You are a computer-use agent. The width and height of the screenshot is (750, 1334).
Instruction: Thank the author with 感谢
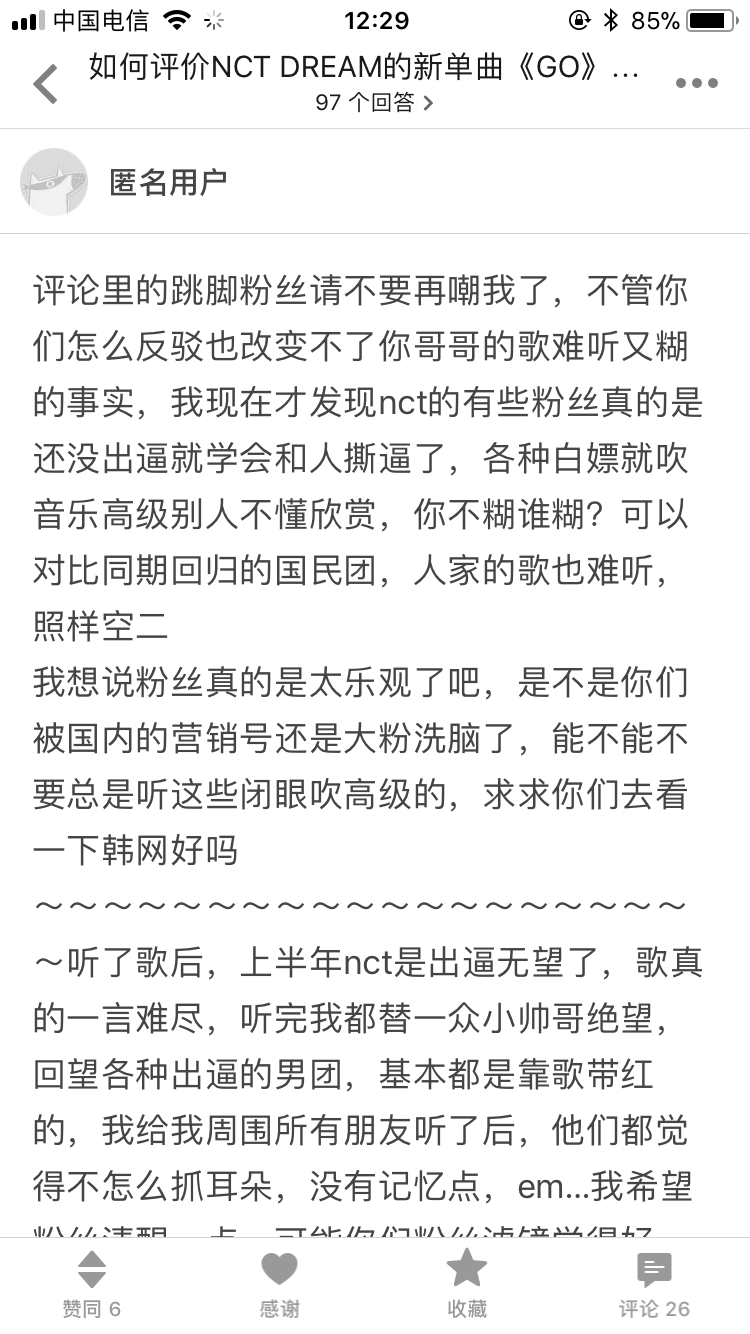pos(279,1285)
